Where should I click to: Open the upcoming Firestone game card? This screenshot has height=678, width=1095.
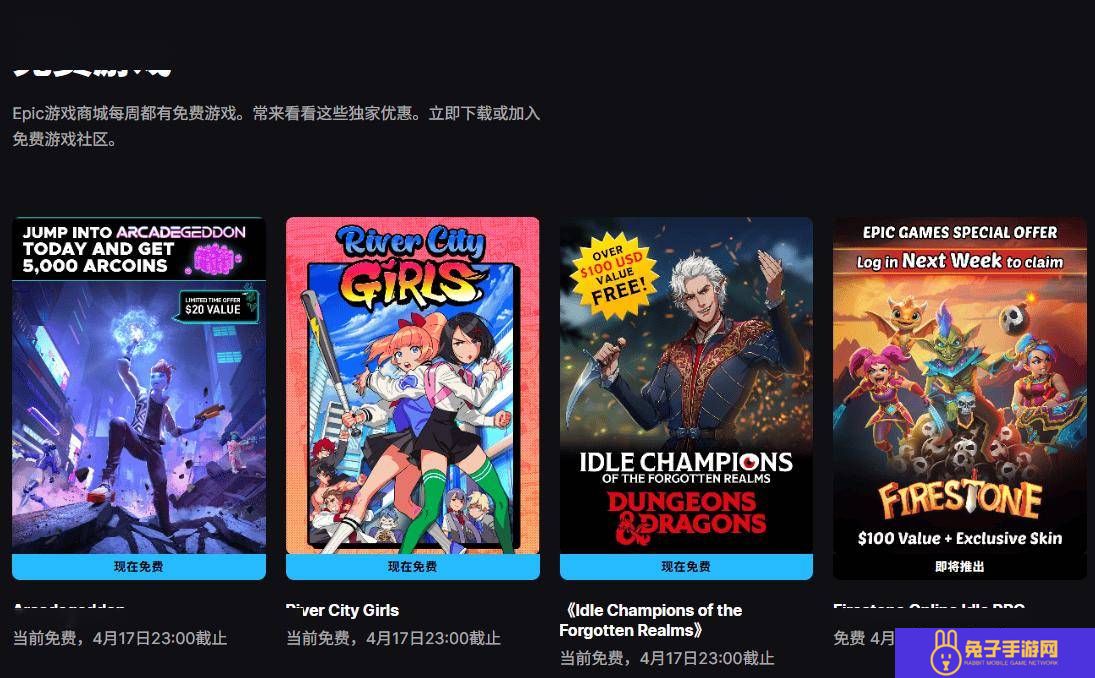point(959,385)
